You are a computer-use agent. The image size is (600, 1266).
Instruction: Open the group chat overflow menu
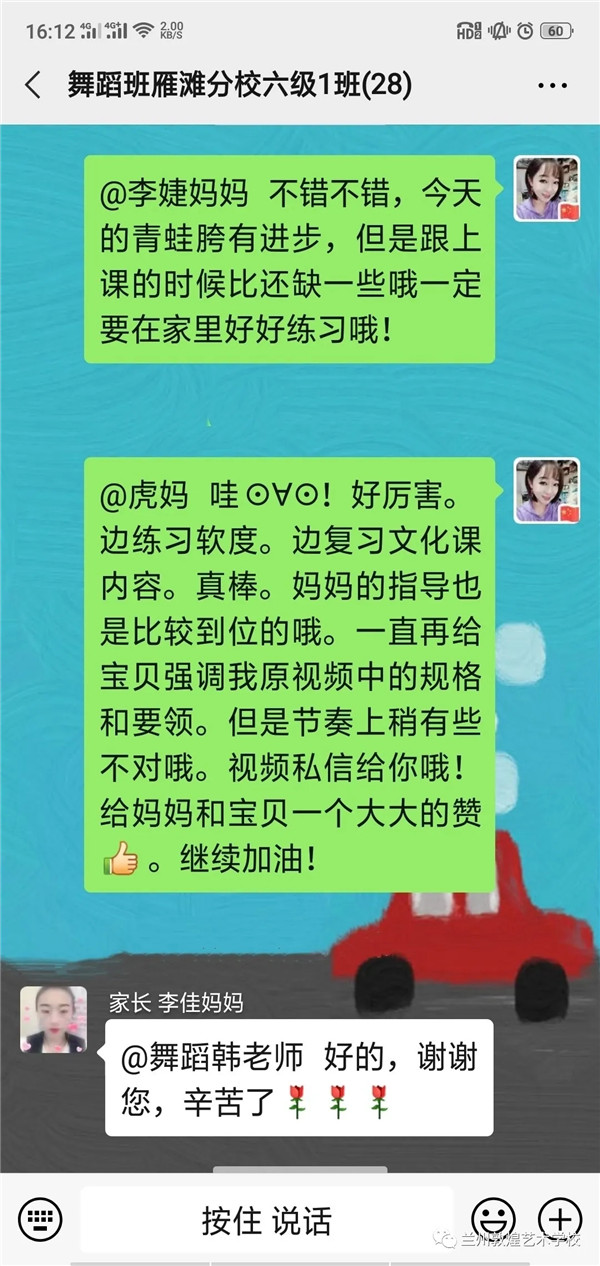click(x=552, y=86)
